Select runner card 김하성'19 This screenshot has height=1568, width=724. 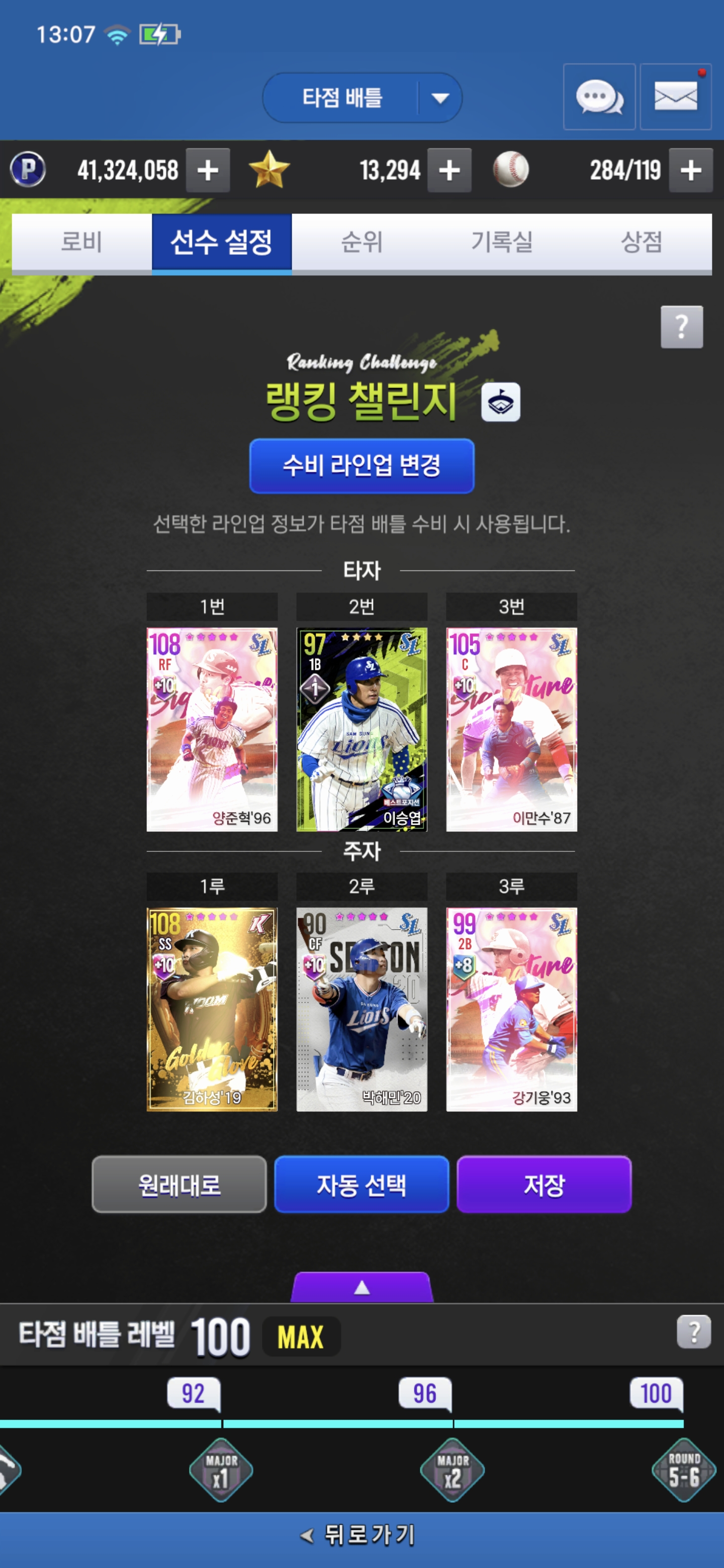point(212,1009)
